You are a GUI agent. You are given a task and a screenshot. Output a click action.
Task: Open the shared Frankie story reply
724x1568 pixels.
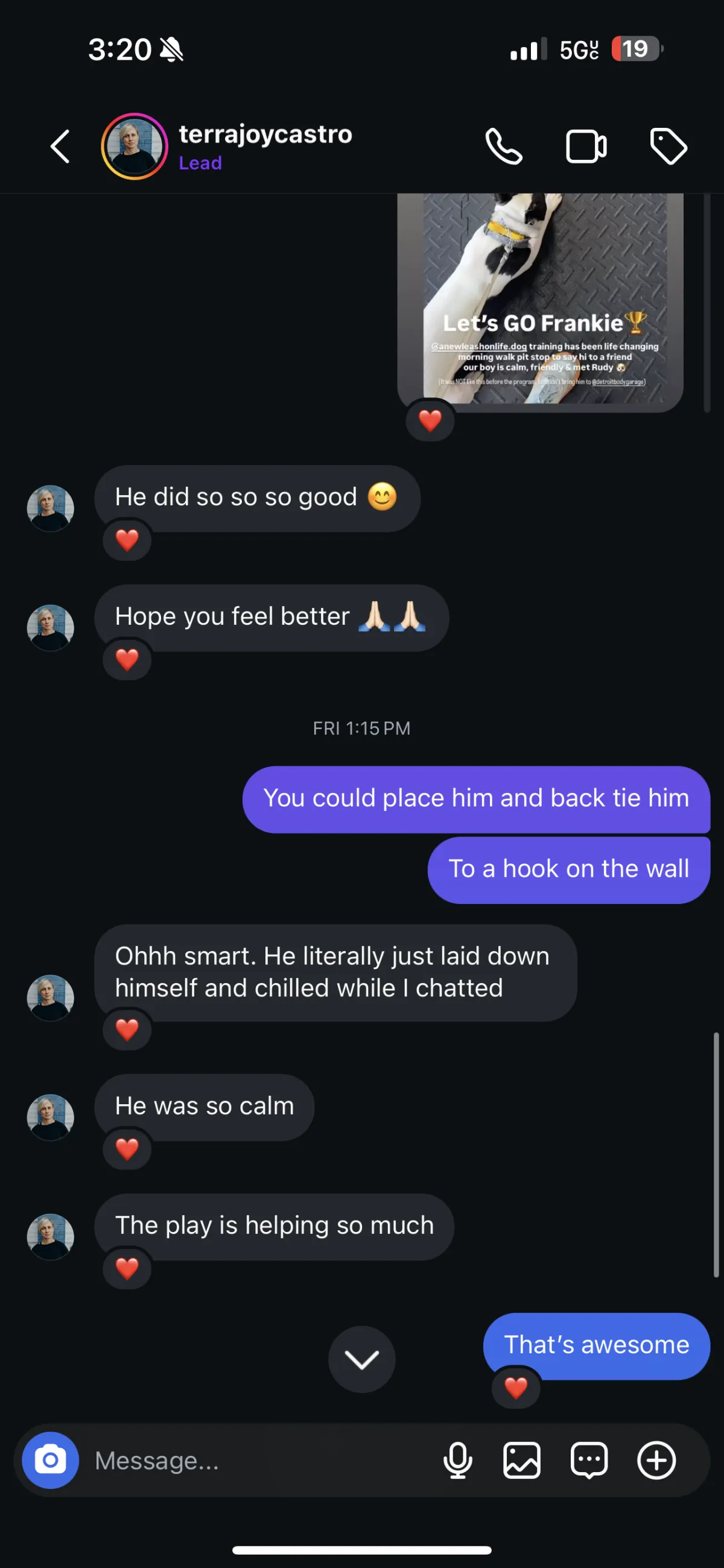[539, 302]
